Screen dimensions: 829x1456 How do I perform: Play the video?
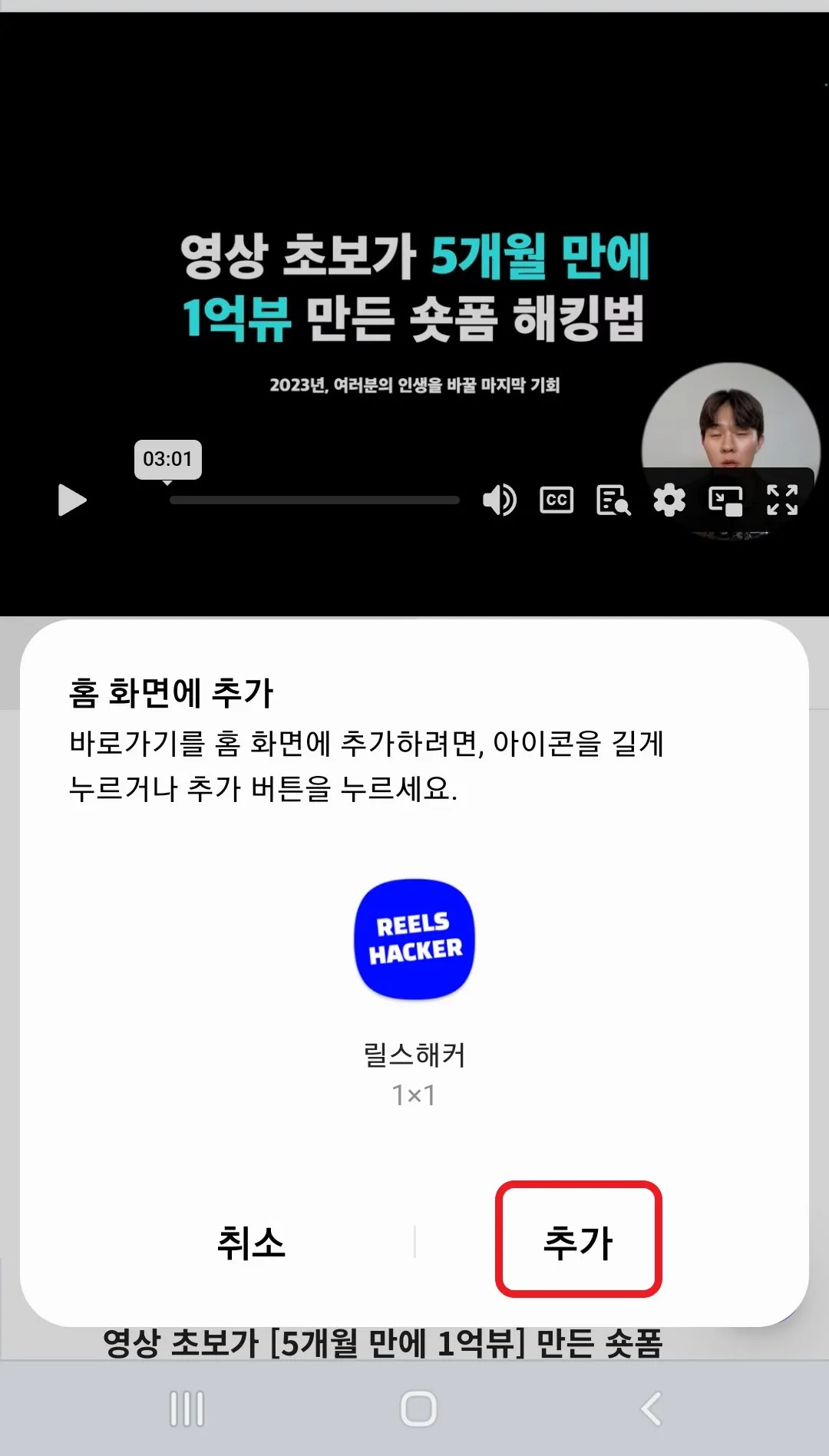[x=72, y=500]
